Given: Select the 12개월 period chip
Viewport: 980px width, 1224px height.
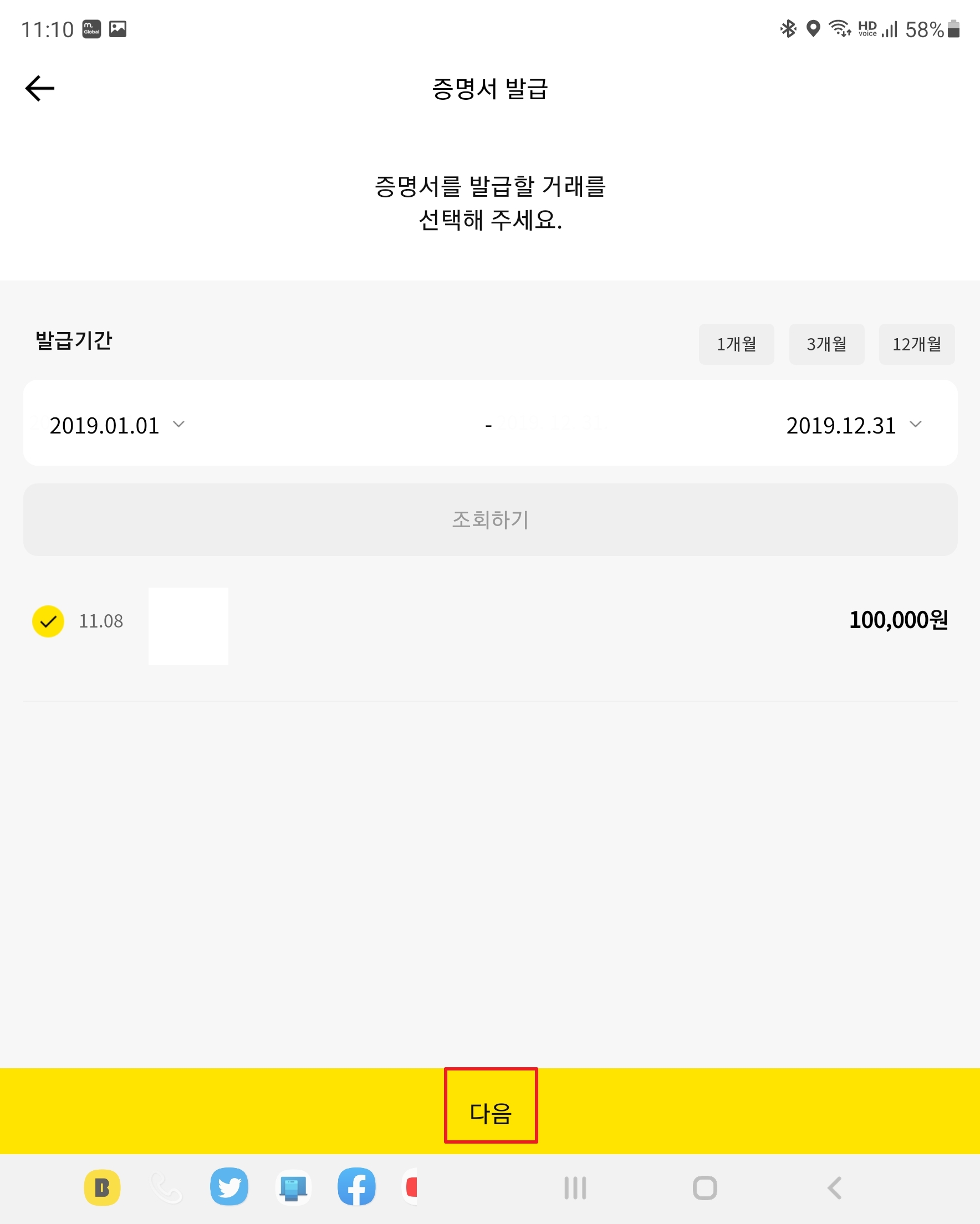Looking at the screenshot, I should coord(916,344).
